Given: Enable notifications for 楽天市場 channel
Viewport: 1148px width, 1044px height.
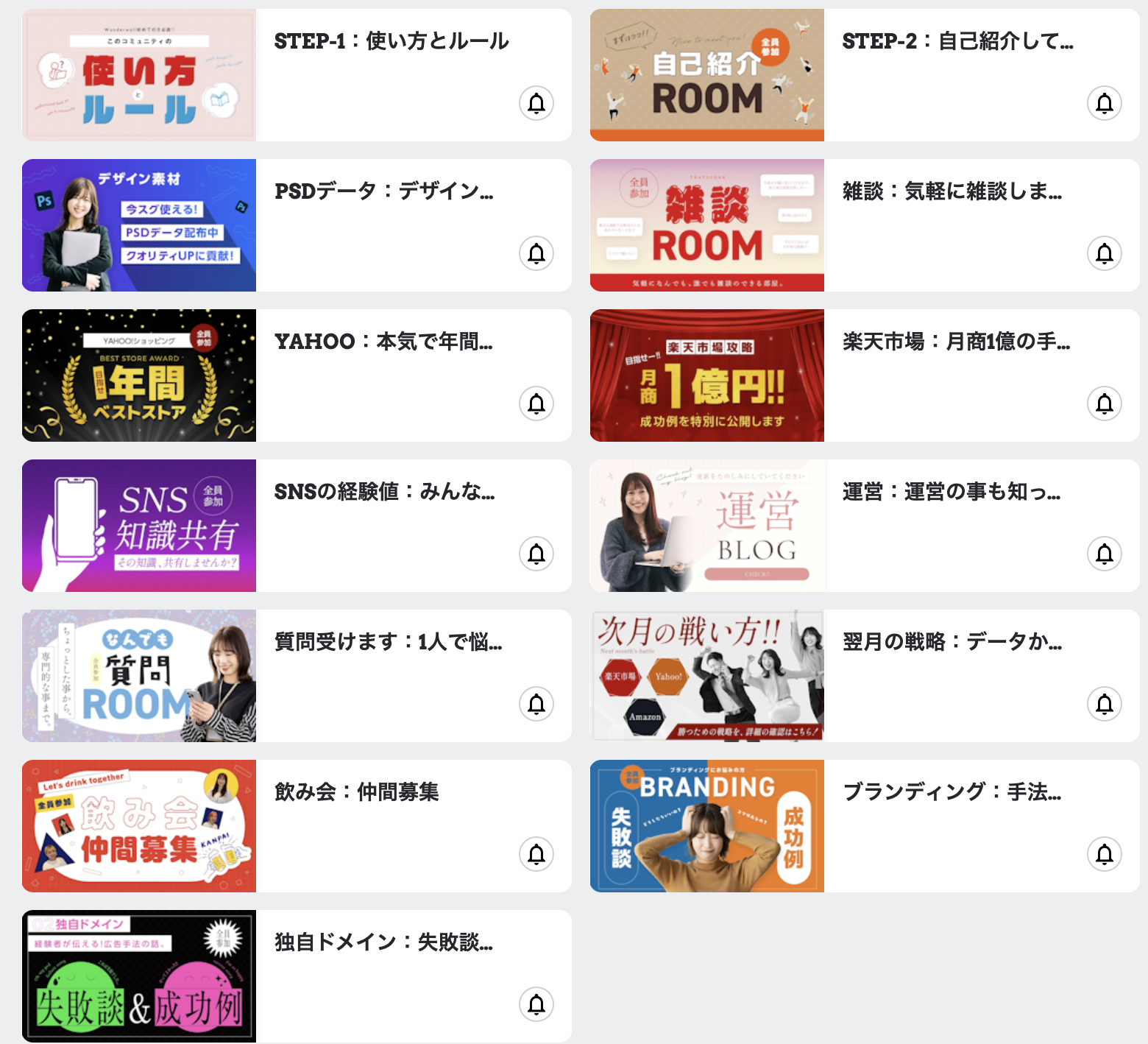Looking at the screenshot, I should [1105, 403].
